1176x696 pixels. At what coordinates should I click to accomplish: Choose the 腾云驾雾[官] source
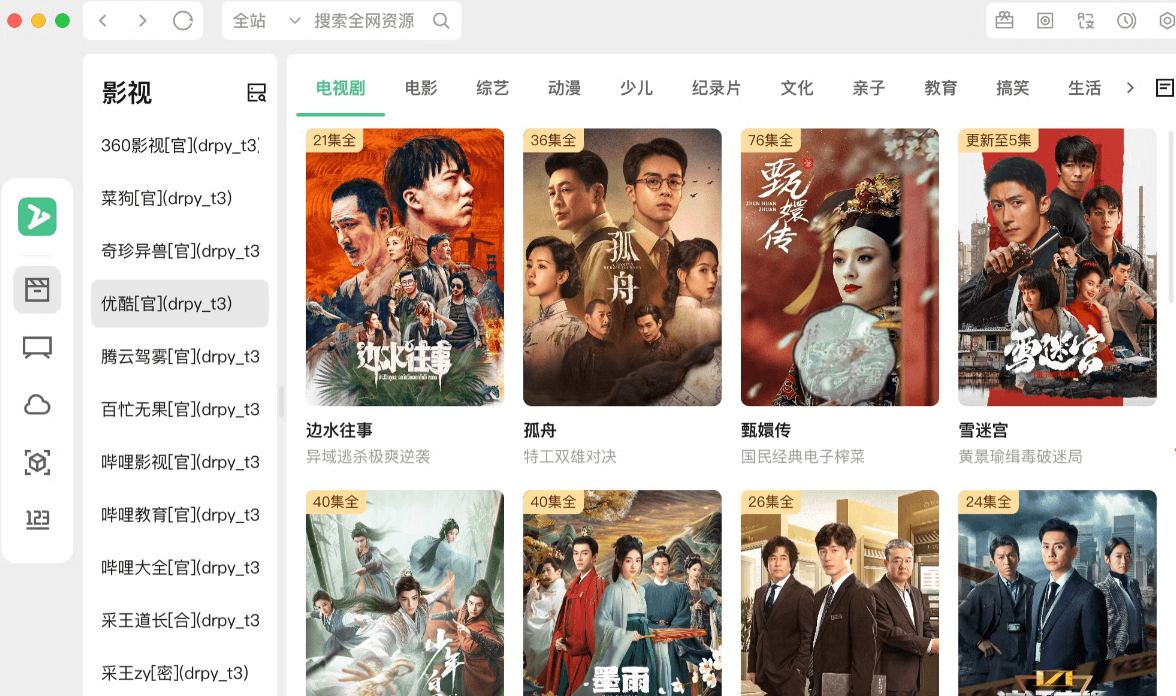point(180,356)
